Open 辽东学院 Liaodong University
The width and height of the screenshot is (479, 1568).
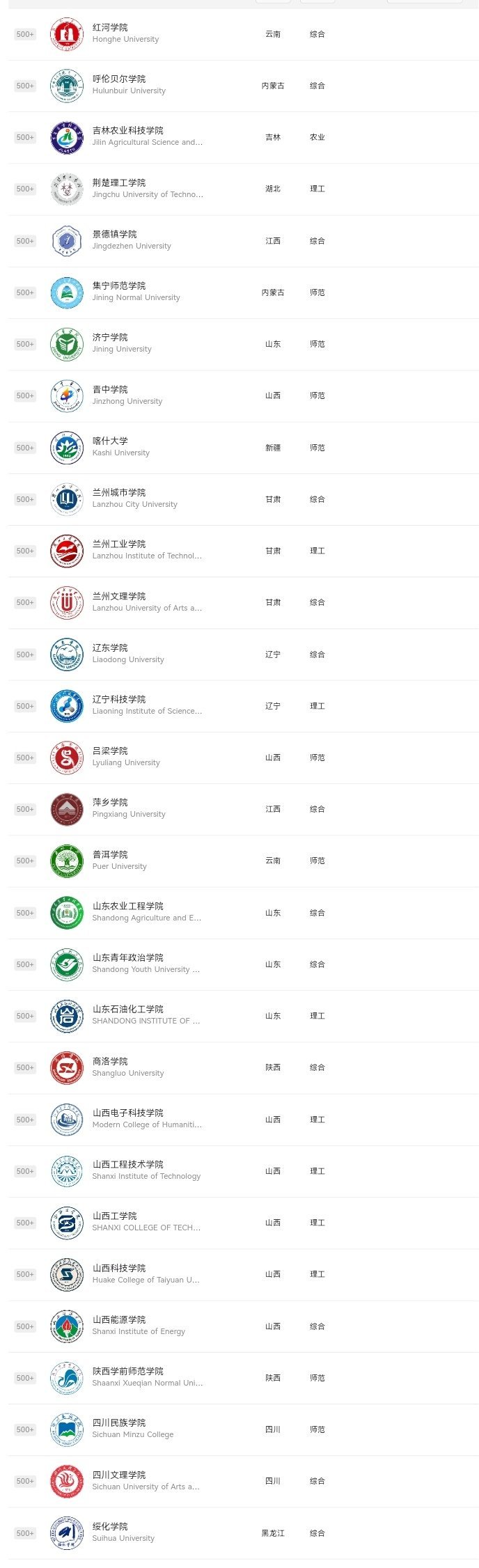[x=243, y=654]
